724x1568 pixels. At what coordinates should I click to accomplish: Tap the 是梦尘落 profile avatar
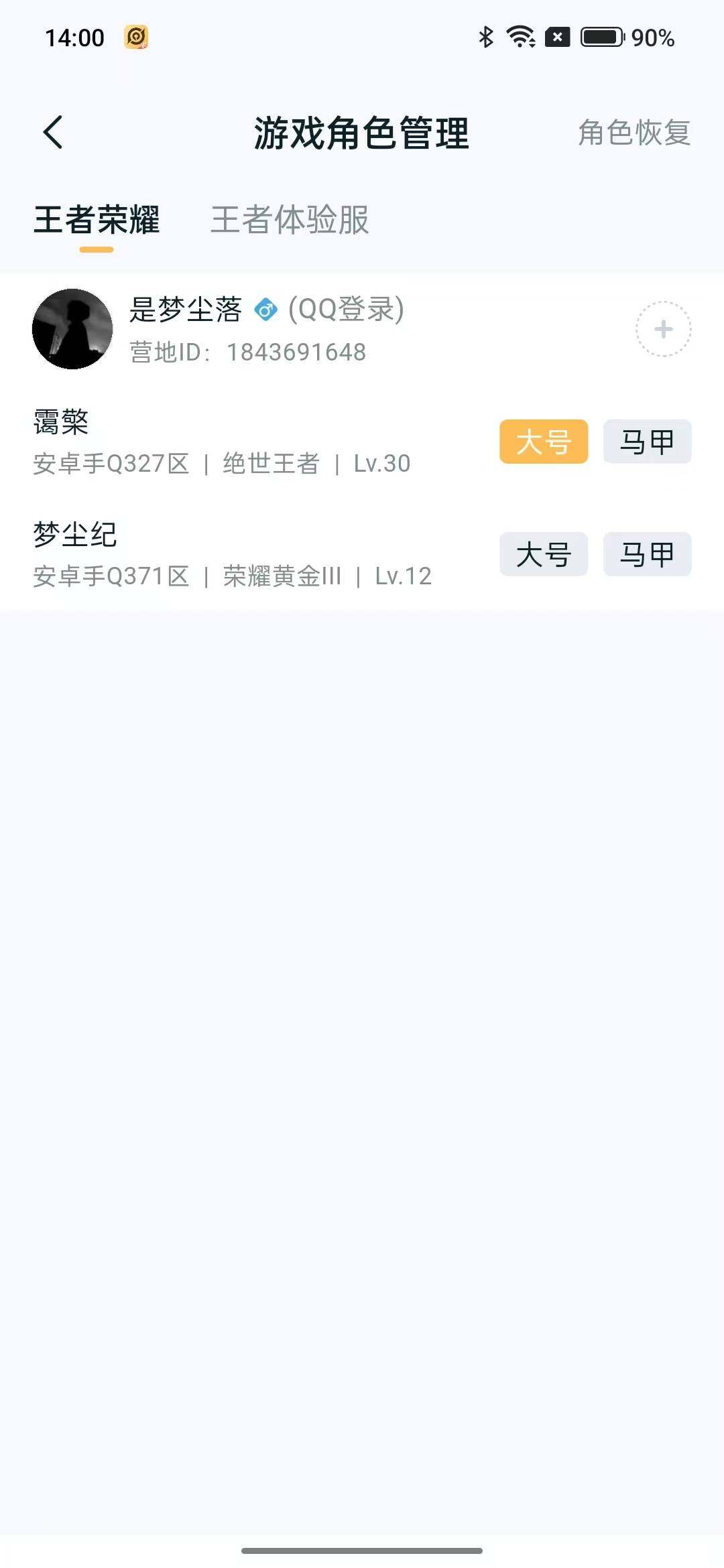point(72,328)
